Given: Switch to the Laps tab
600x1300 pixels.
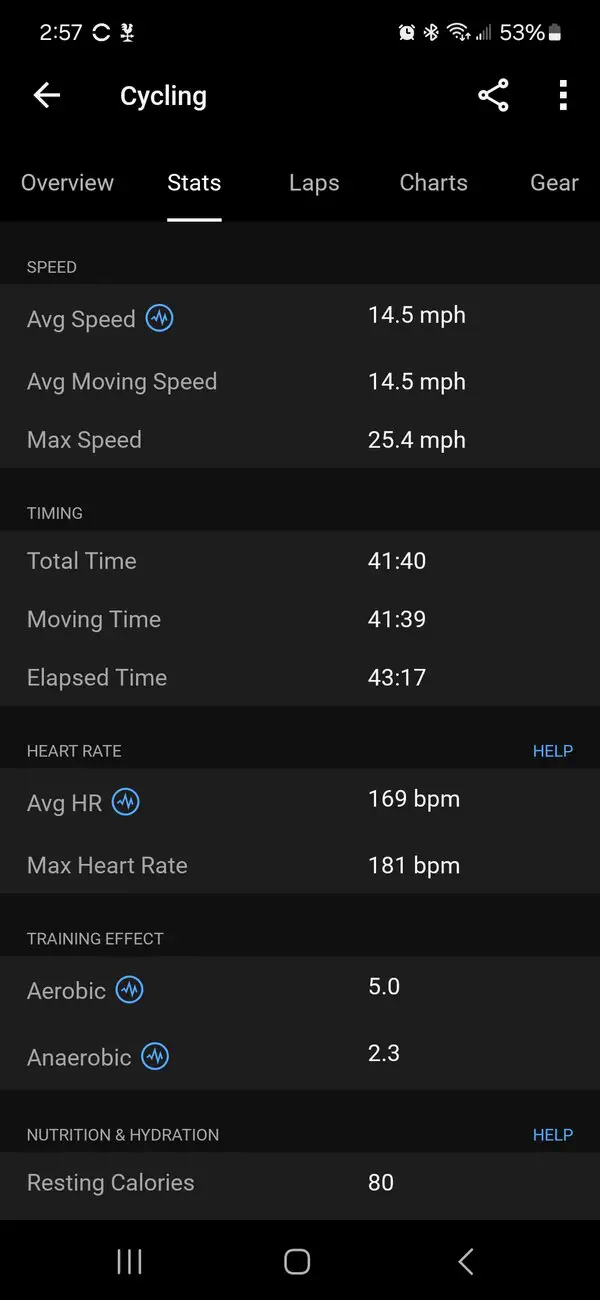Looking at the screenshot, I should pos(314,183).
